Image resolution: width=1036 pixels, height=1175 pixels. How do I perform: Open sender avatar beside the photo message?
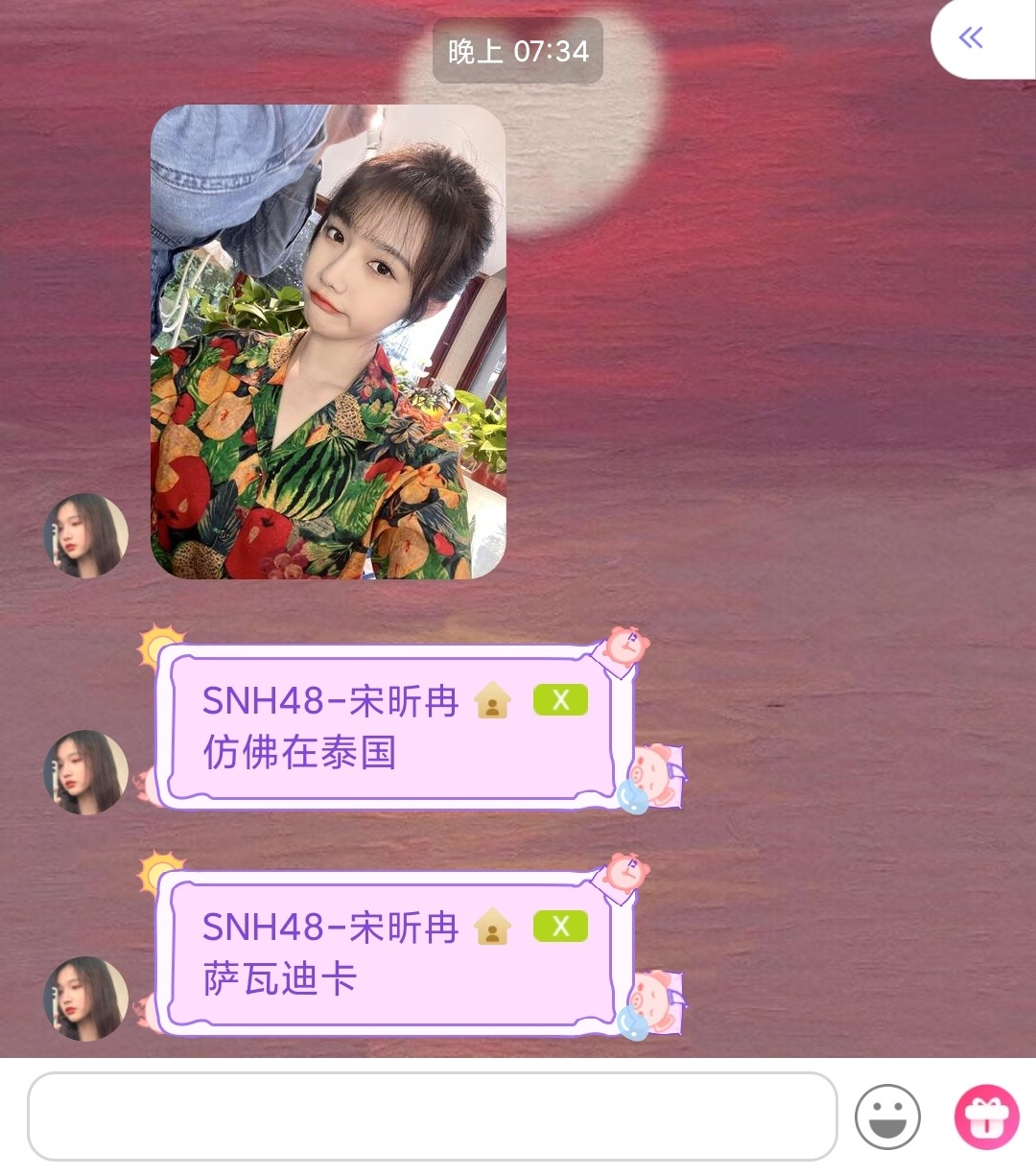point(86,535)
